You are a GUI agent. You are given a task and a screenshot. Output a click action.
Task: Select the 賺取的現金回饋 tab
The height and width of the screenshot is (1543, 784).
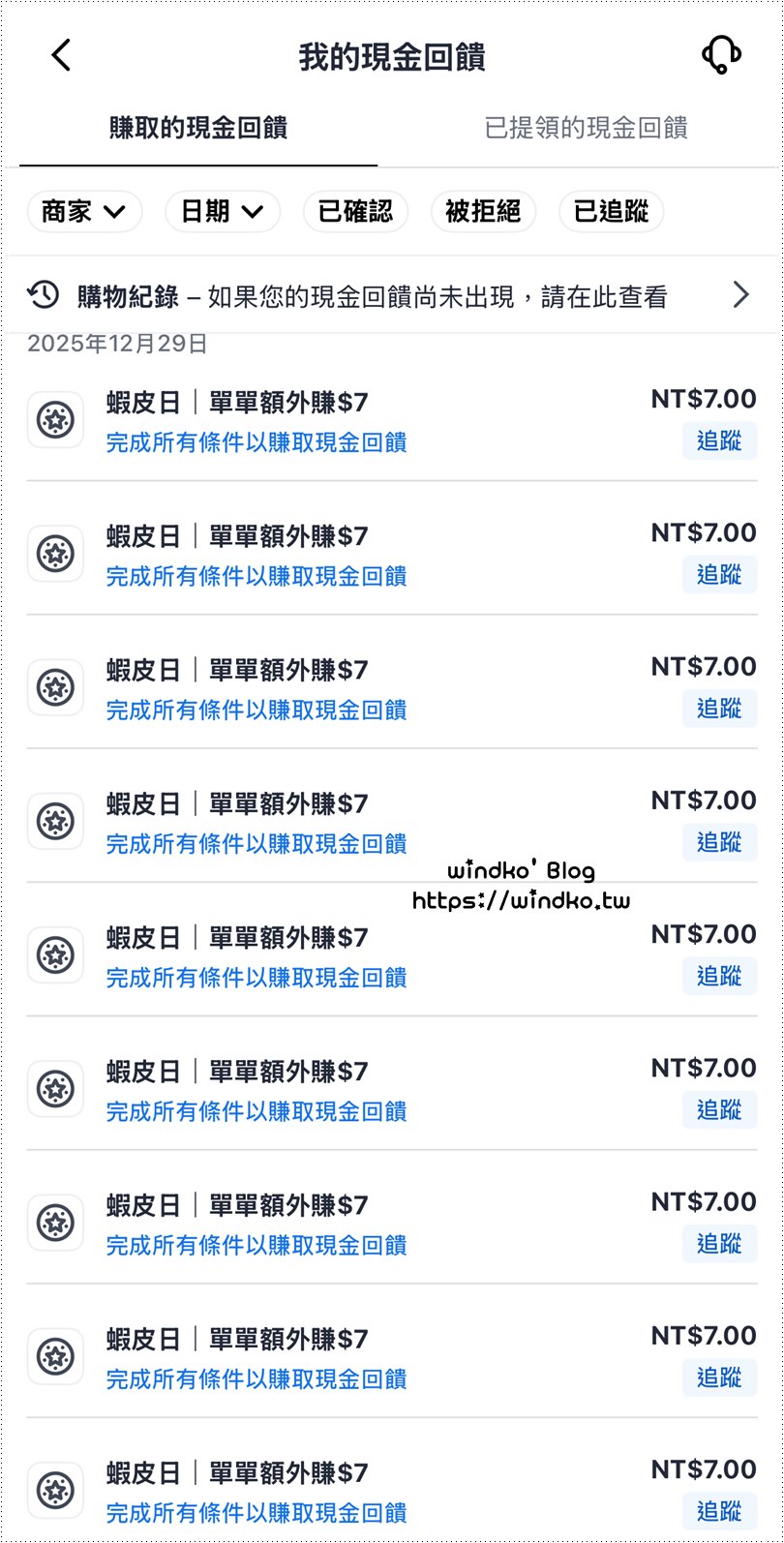198,128
